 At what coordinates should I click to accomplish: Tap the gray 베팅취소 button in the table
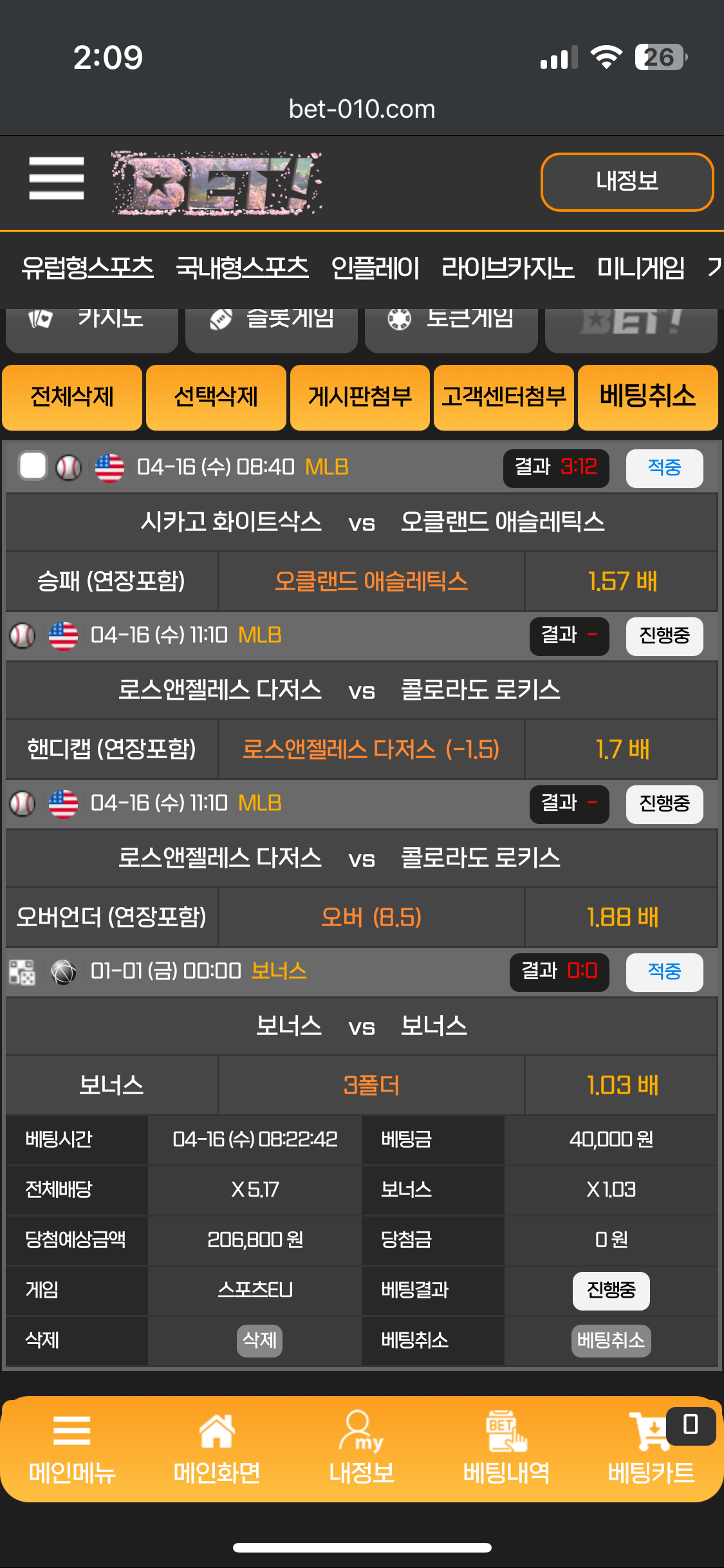(x=611, y=1340)
